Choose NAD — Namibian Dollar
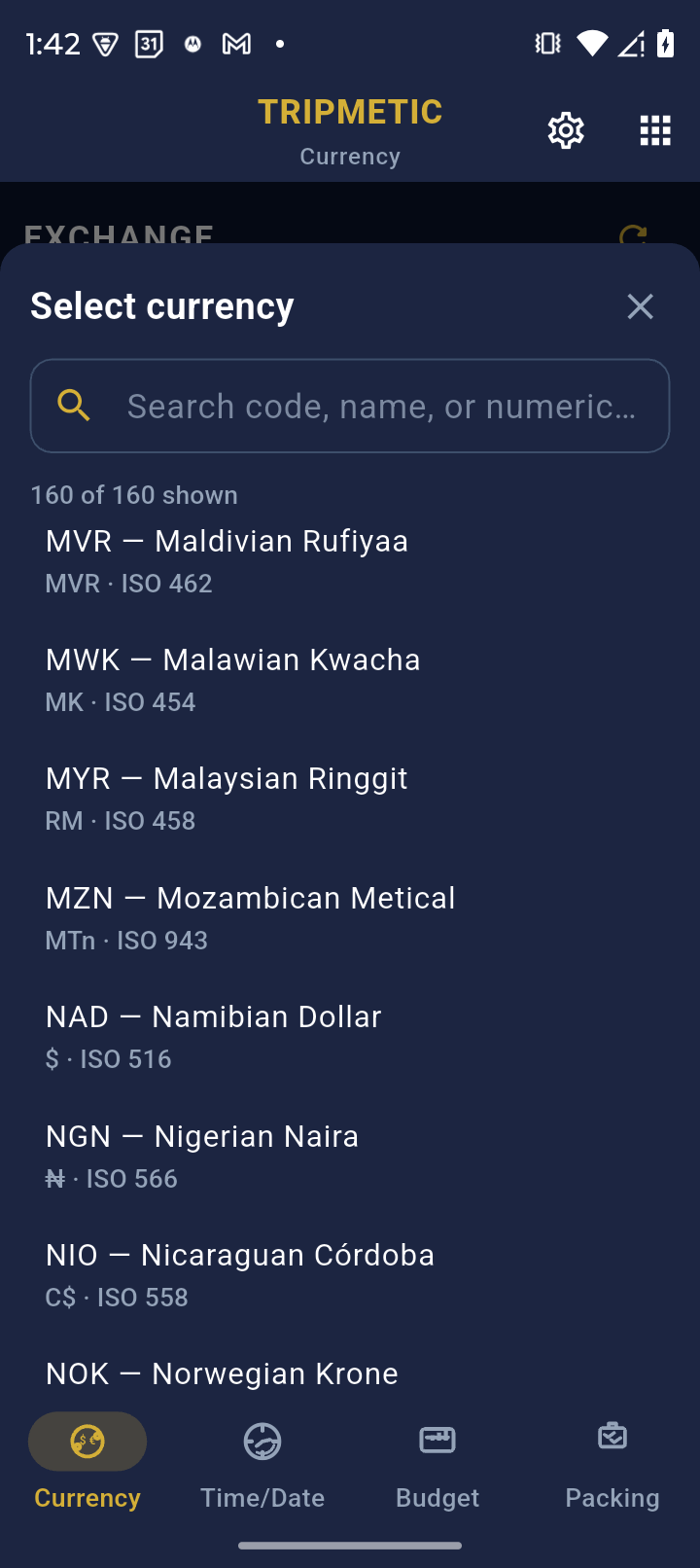This screenshot has height=1568, width=700. click(x=350, y=1037)
